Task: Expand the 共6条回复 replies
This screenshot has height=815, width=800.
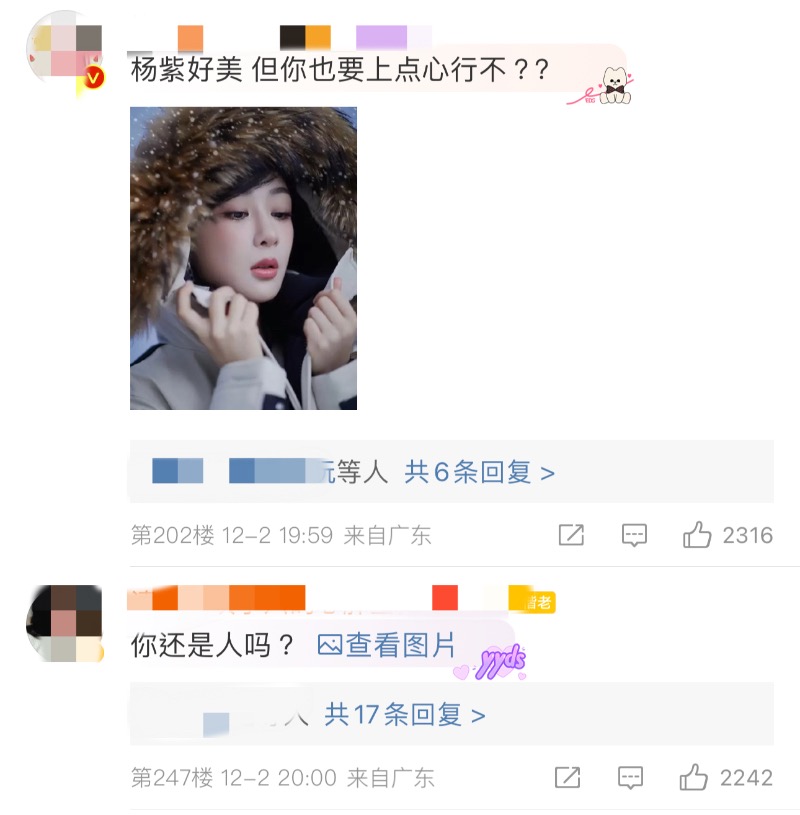Action: [x=479, y=472]
